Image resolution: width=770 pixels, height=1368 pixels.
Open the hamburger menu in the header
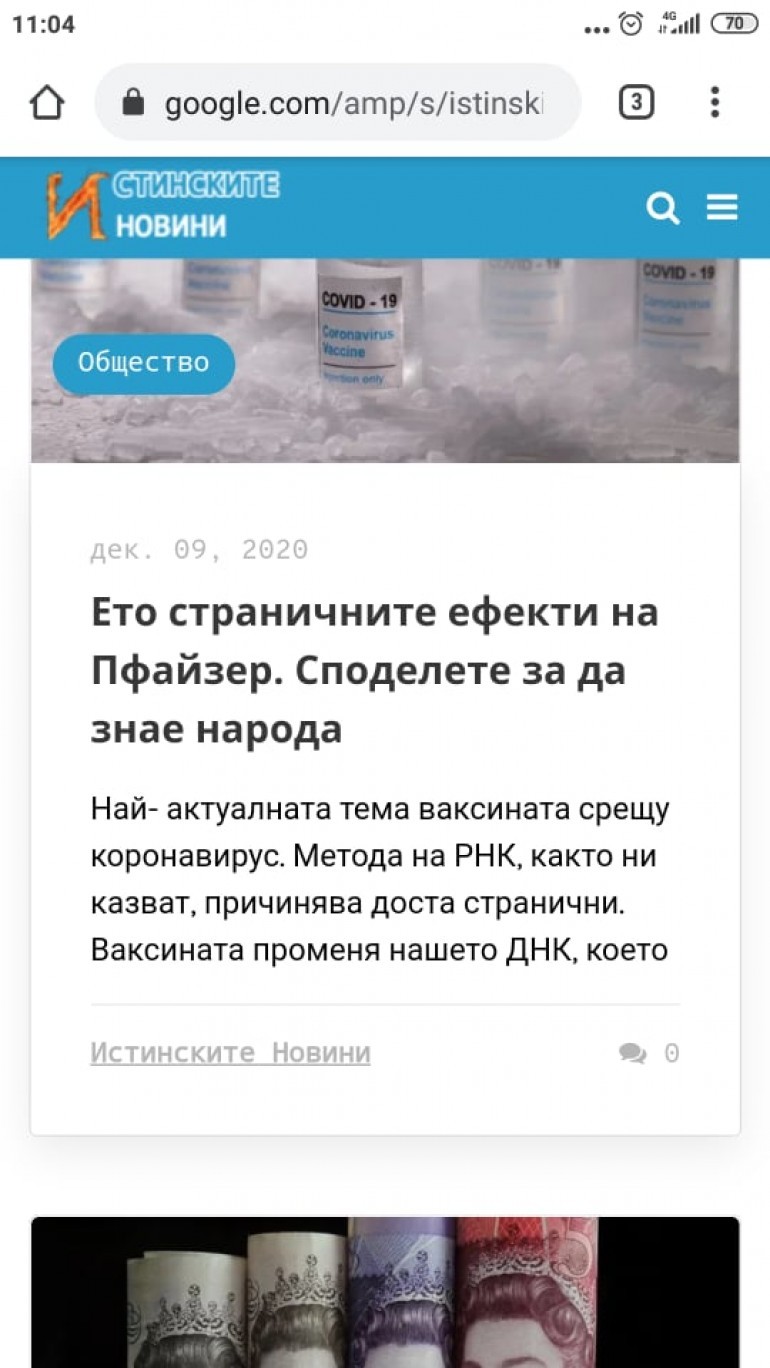[722, 208]
